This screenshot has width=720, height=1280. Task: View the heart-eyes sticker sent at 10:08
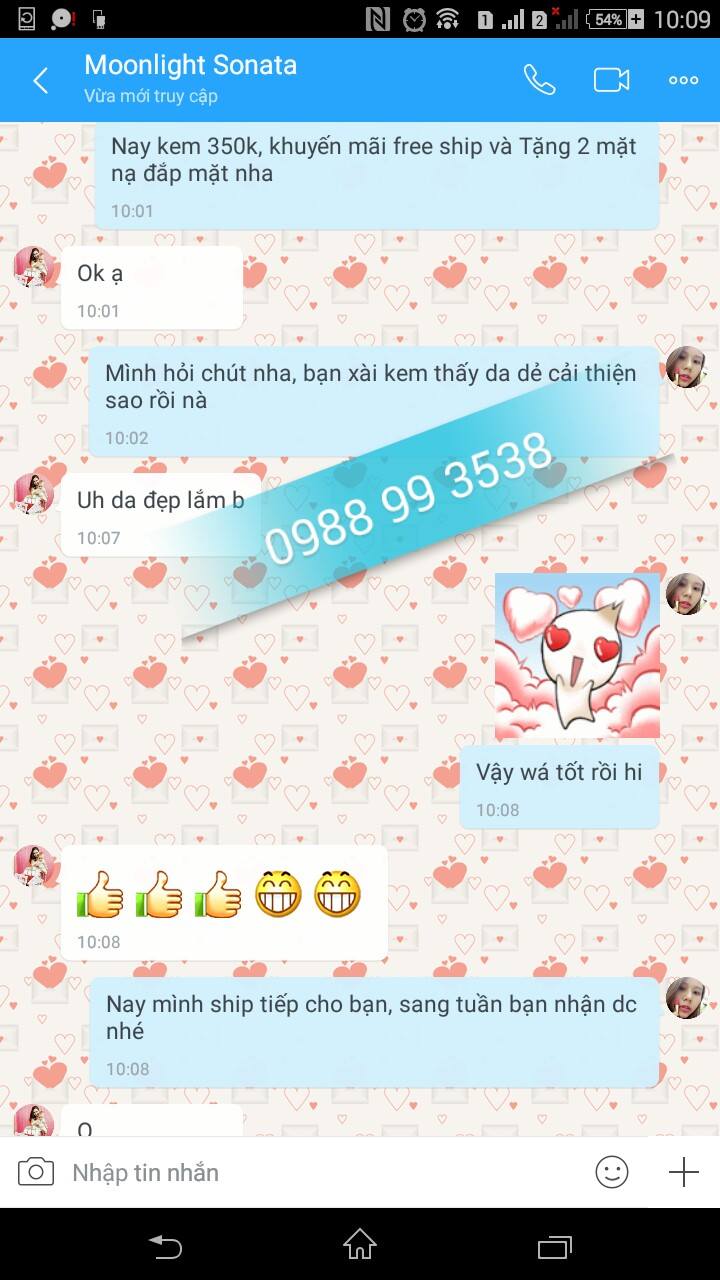click(x=577, y=656)
